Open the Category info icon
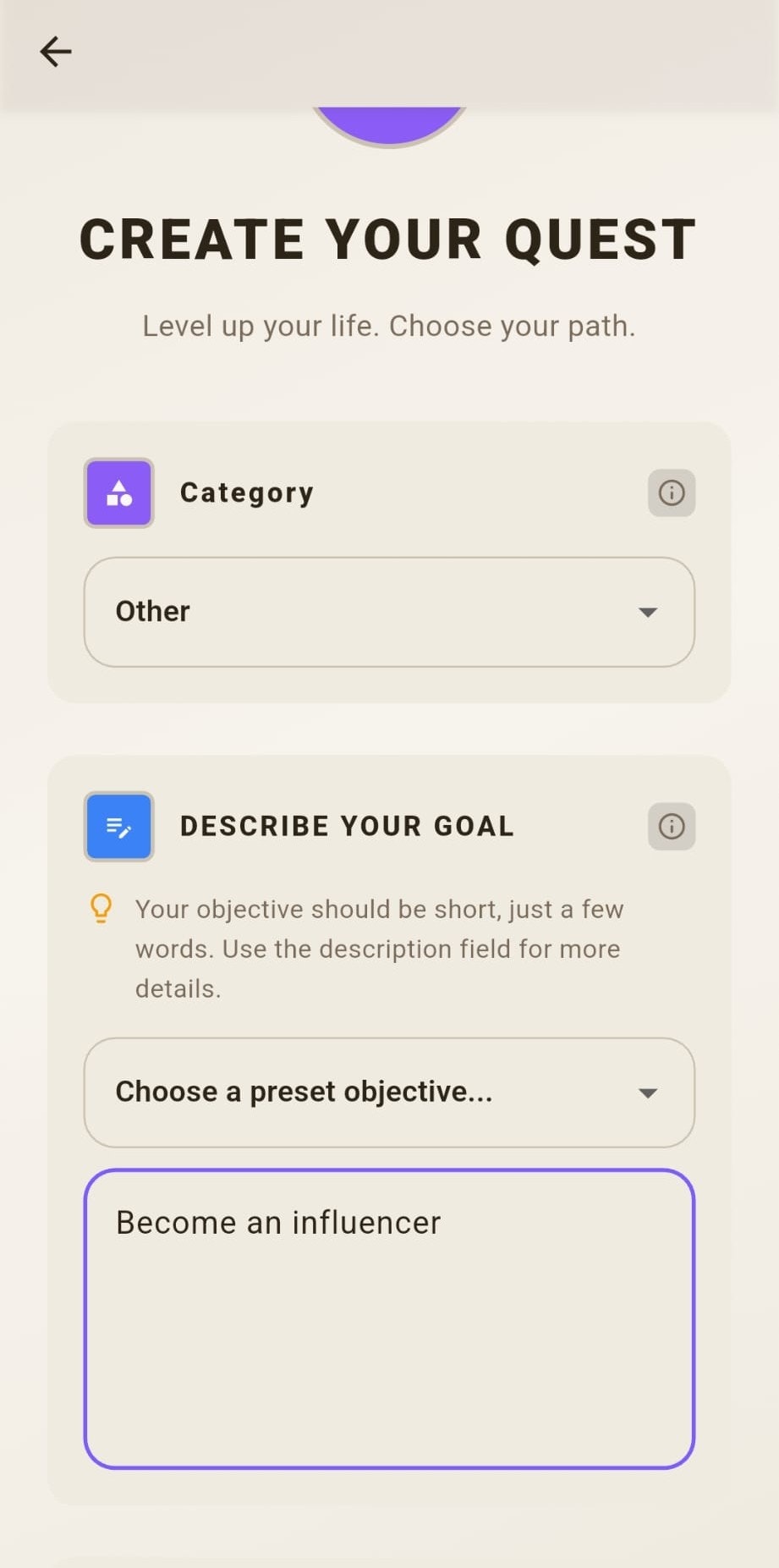Screen dimensions: 779x1568 point(672,492)
